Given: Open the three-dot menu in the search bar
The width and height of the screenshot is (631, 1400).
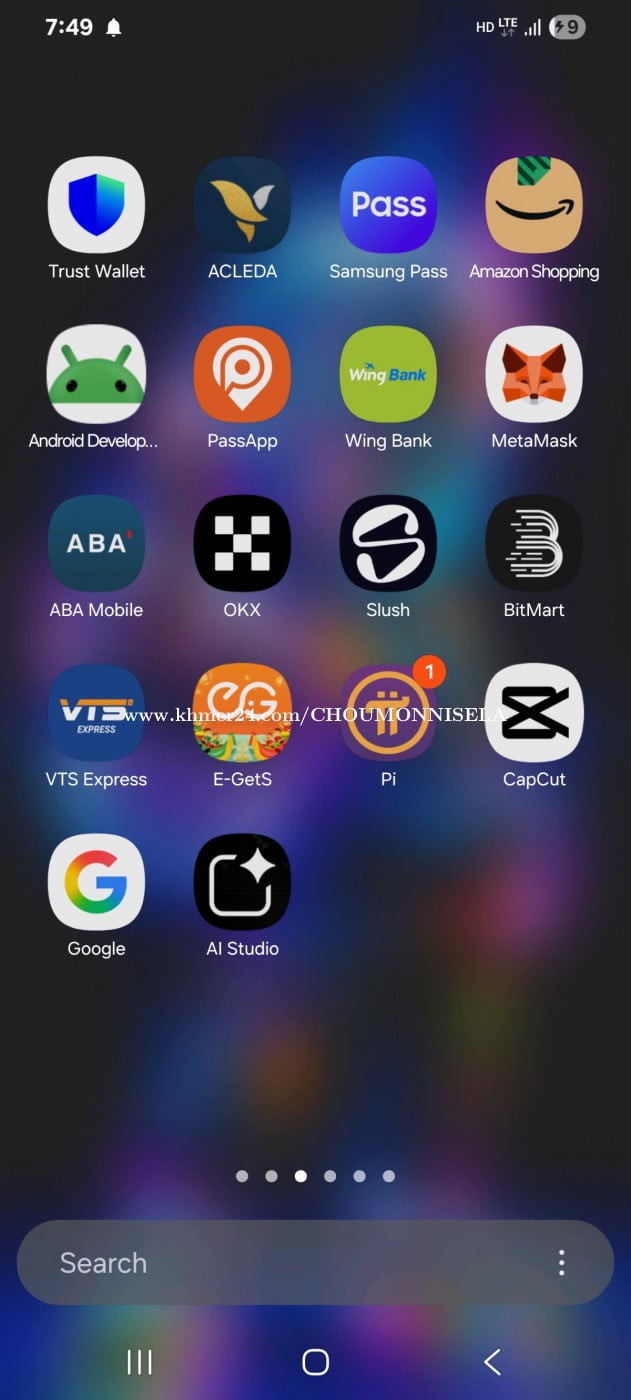Looking at the screenshot, I should tap(562, 1263).
